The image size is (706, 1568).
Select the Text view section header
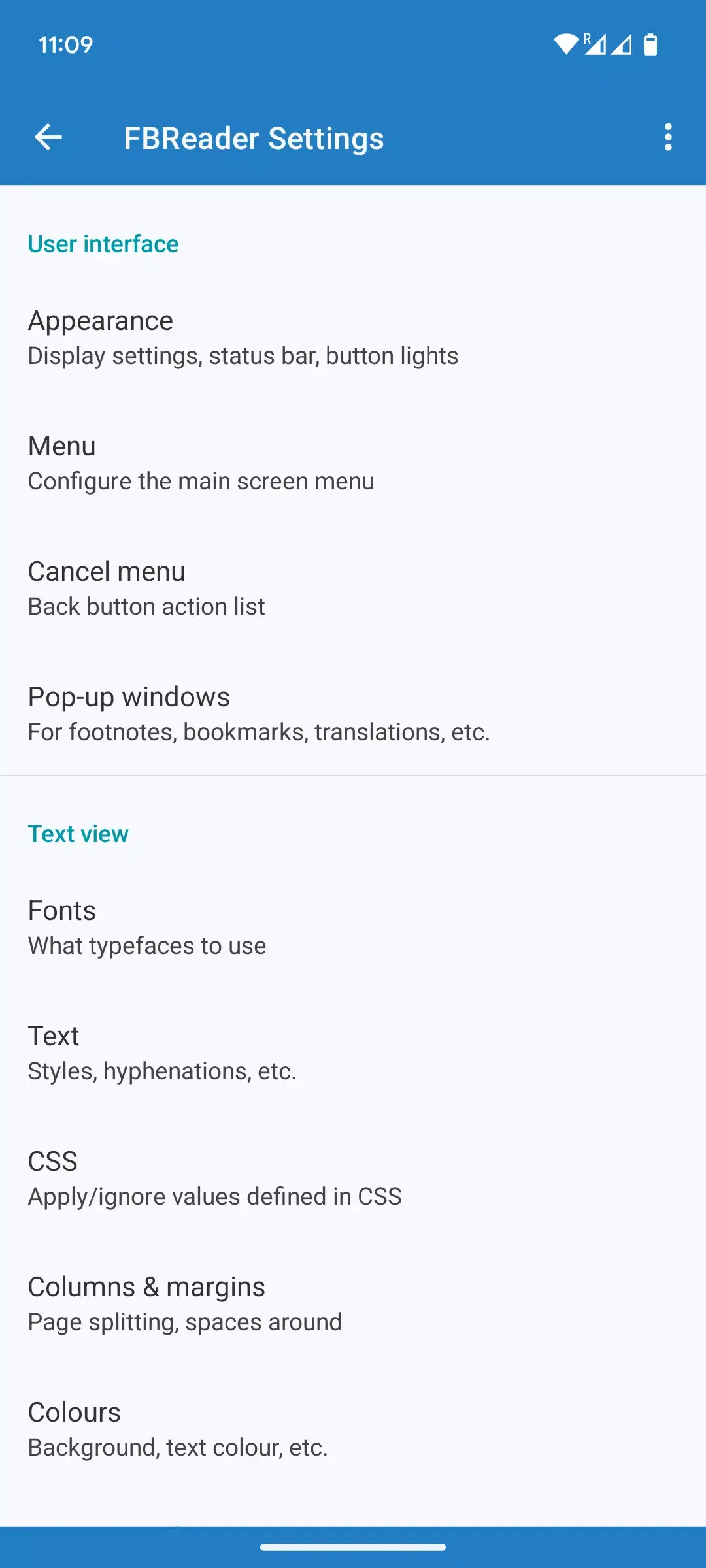coord(78,833)
